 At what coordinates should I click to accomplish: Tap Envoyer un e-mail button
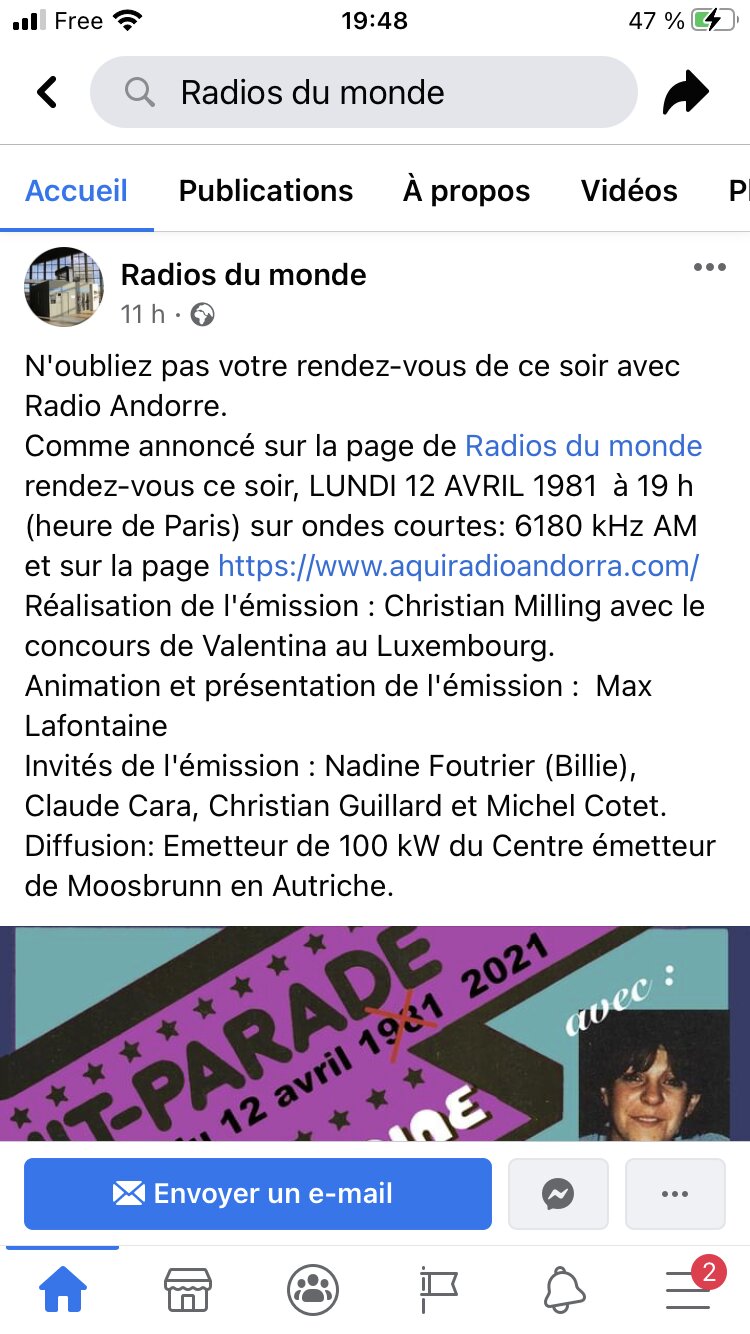click(x=258, y=1193)
